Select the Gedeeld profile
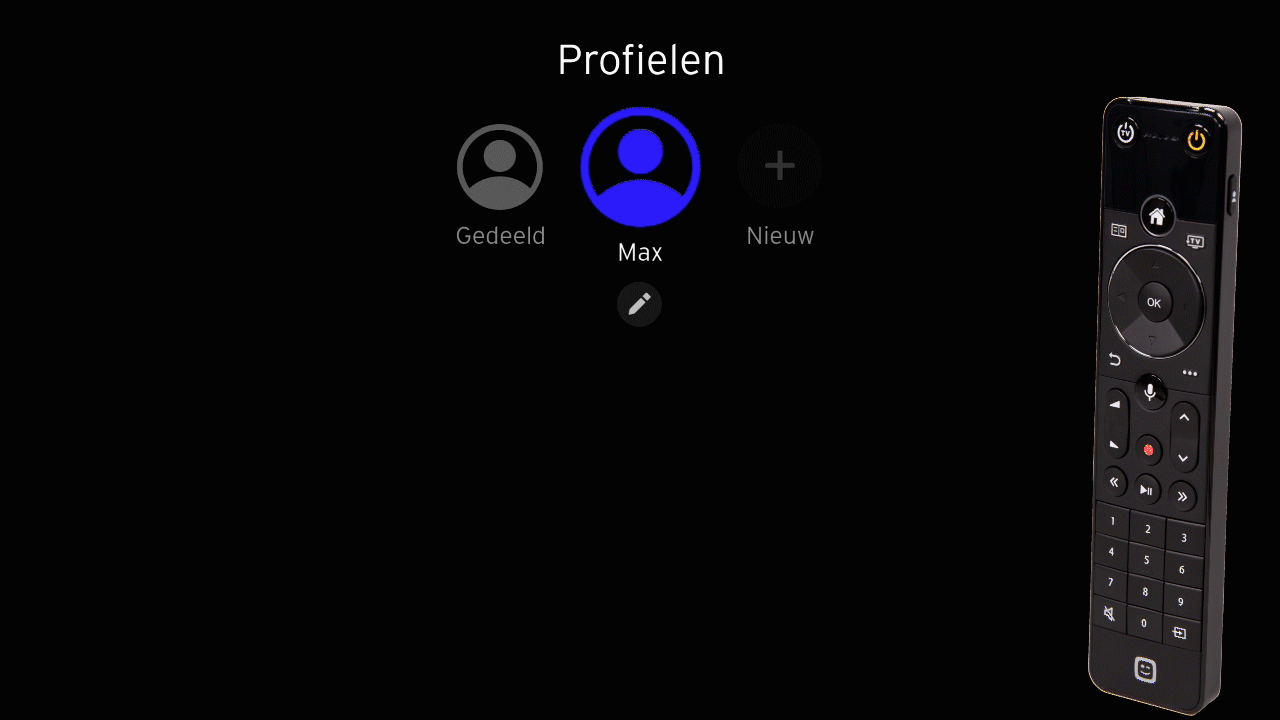The height and width of the screenshot is (720, 1280). point(500,167)
